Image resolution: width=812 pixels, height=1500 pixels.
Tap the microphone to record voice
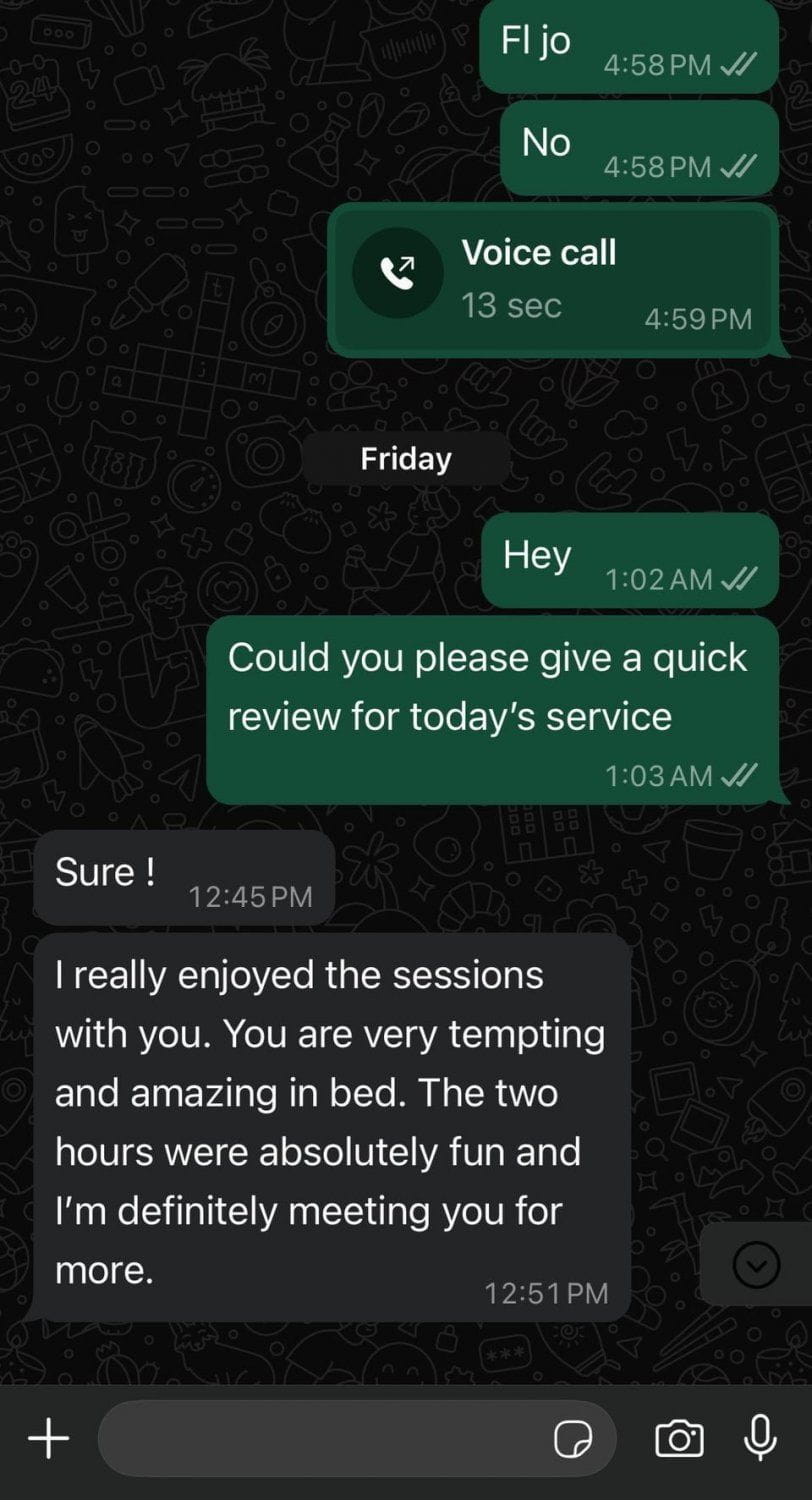pos(761,1438)
